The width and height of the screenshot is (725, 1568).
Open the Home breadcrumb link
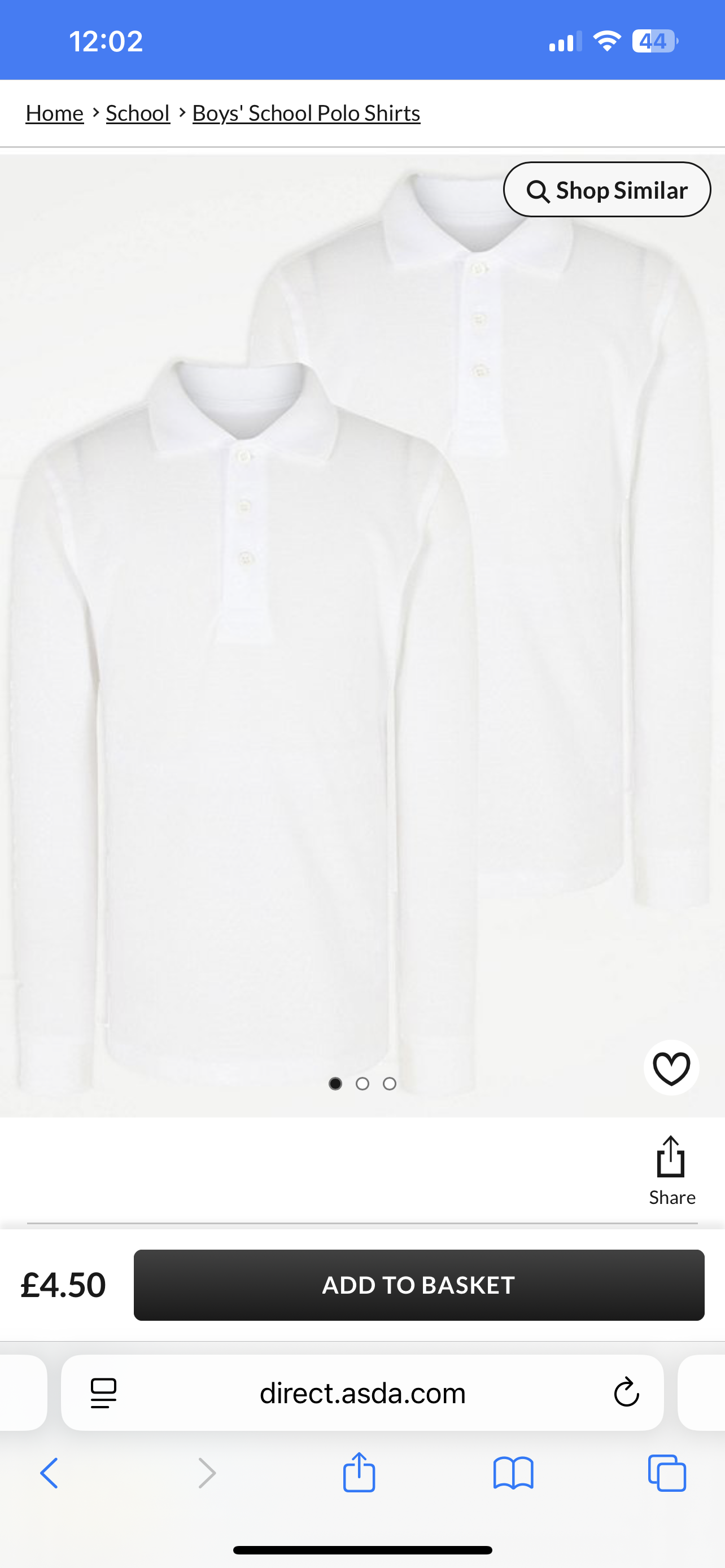[x=54, y=113]
